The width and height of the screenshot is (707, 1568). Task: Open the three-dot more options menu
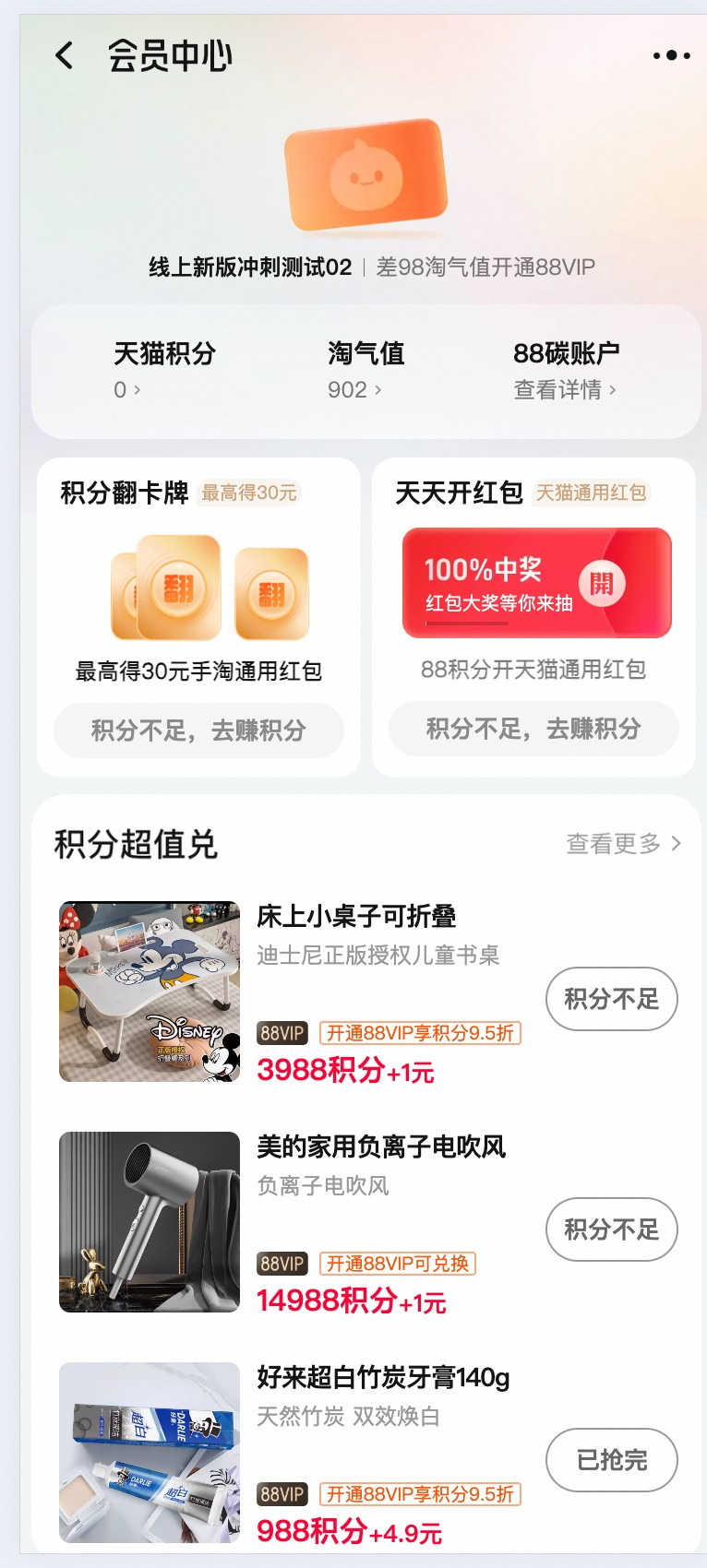click(670, 55)
